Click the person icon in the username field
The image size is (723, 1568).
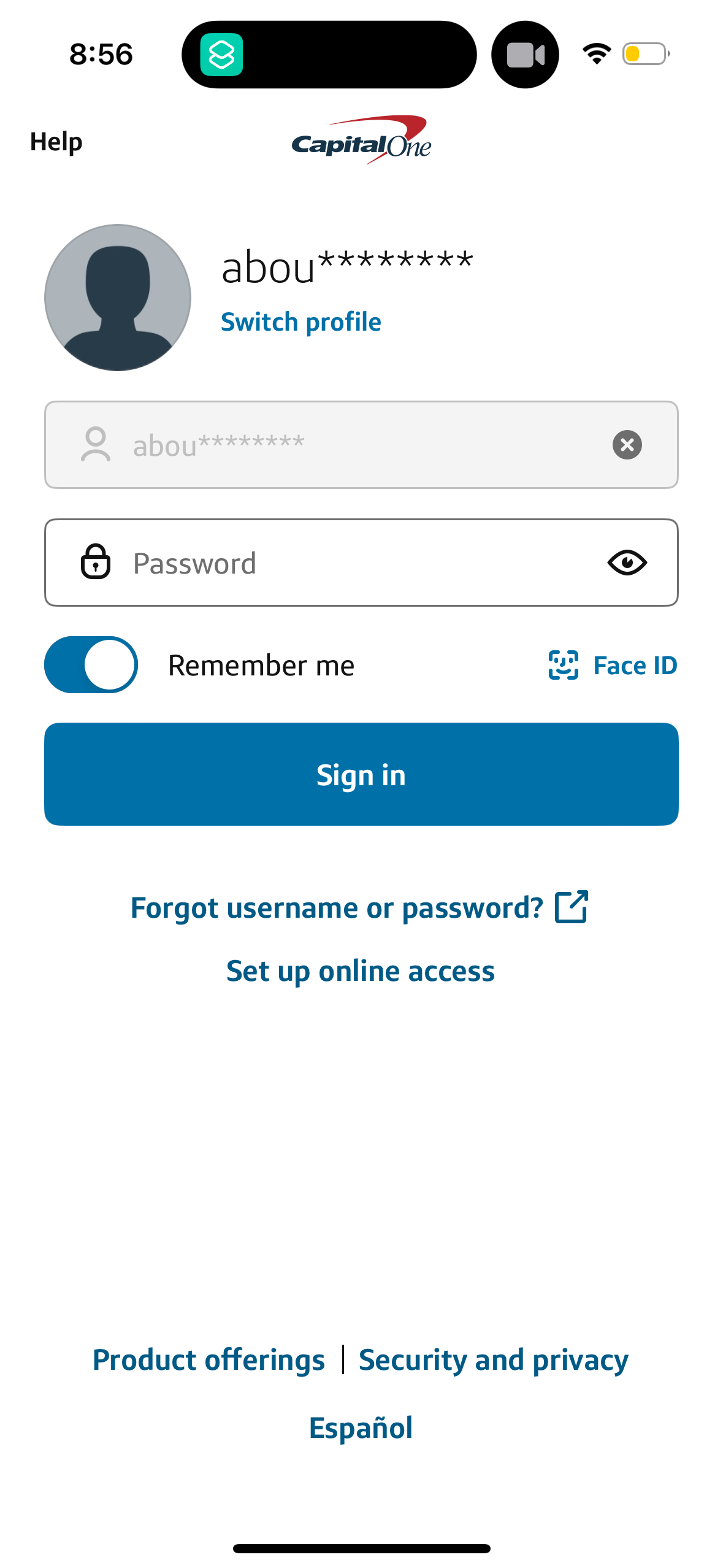pos(96,445)
